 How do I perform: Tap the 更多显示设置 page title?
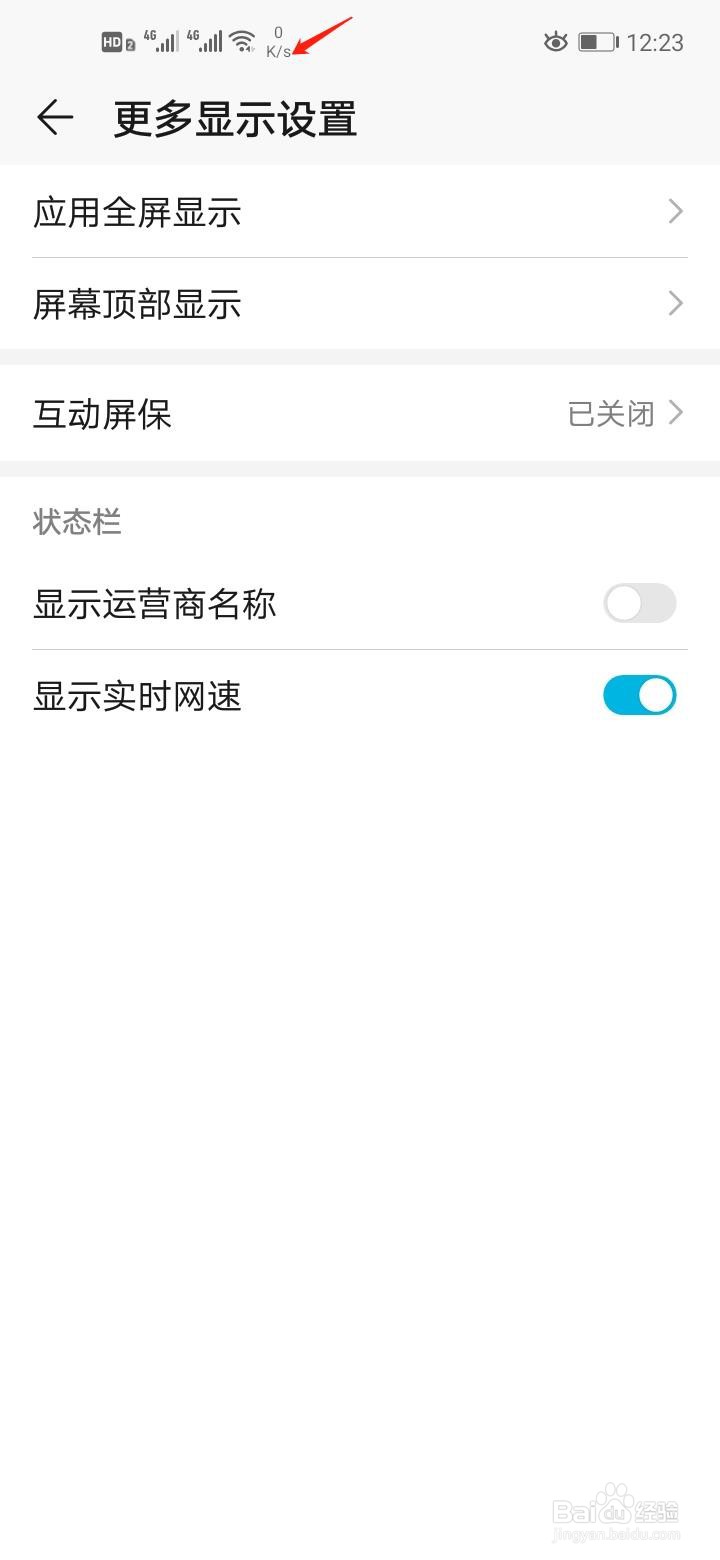(x=232, y=117)
